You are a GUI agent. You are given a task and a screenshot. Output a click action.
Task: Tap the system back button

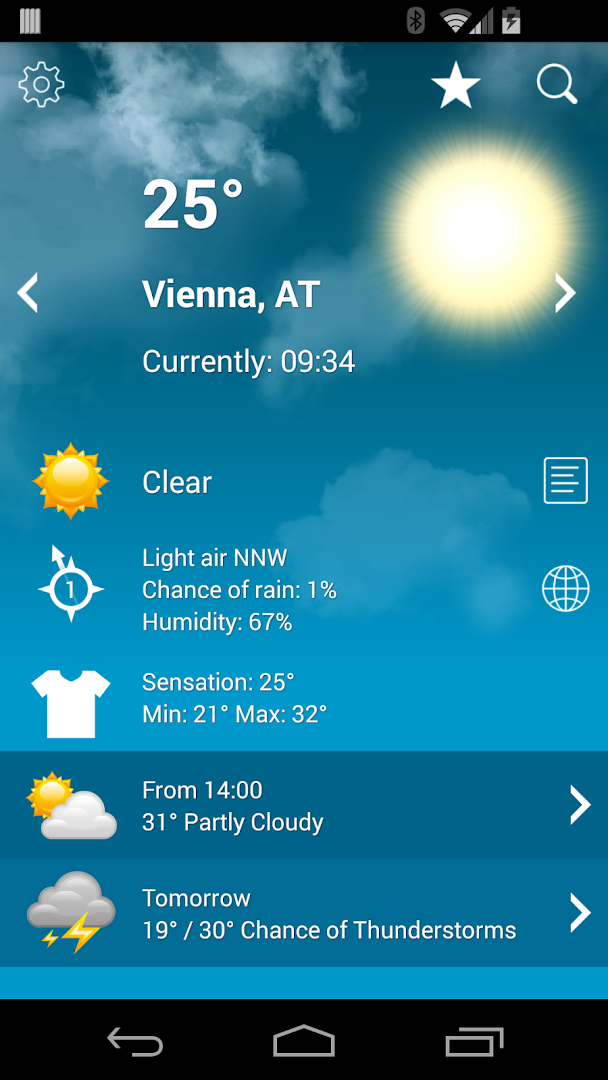(x=134, y=1042)
